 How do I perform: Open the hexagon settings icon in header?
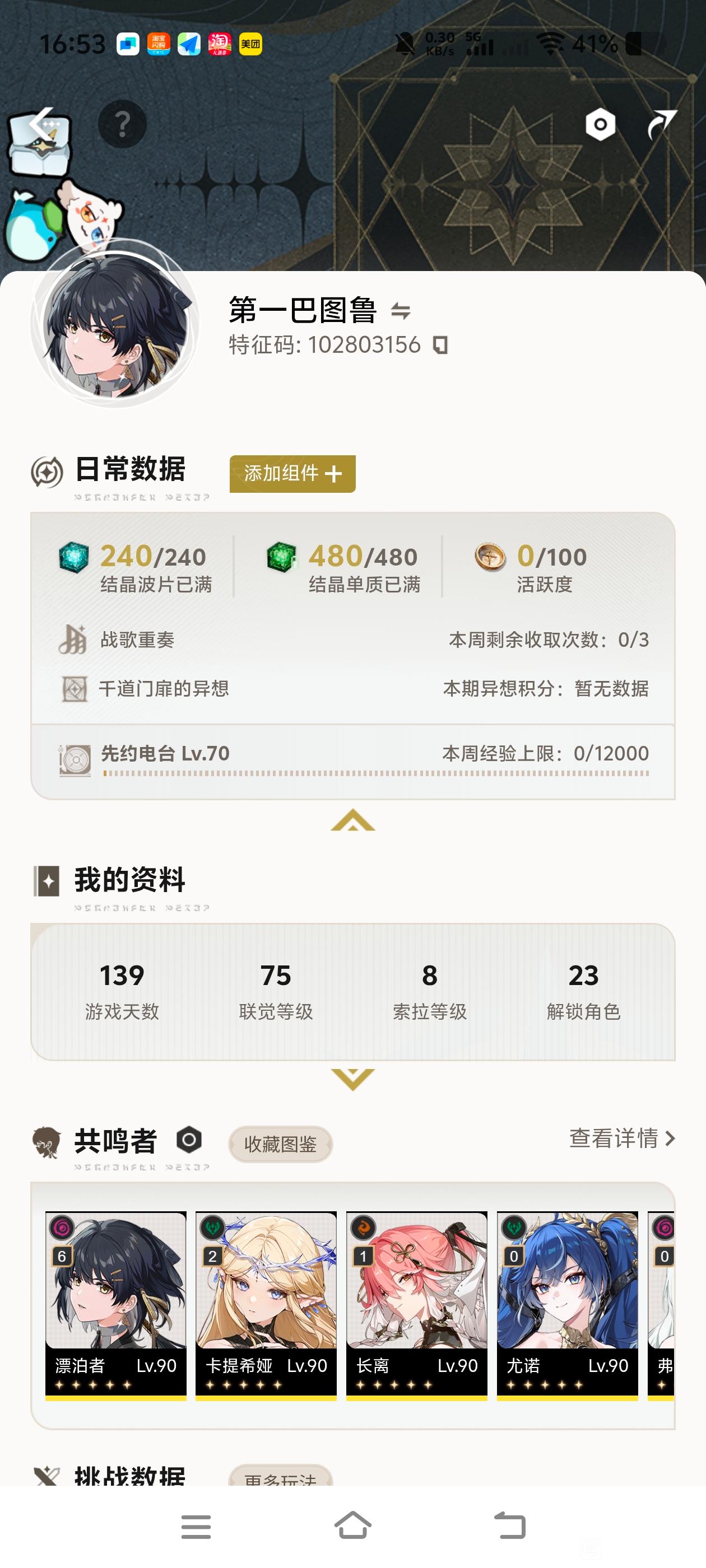600,125
